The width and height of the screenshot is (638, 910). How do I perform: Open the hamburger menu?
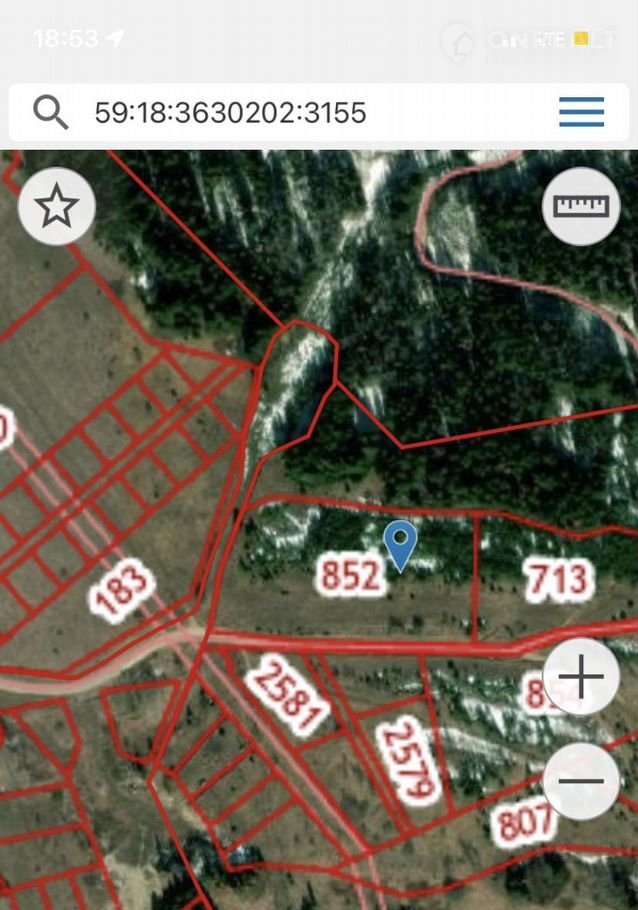581,111
